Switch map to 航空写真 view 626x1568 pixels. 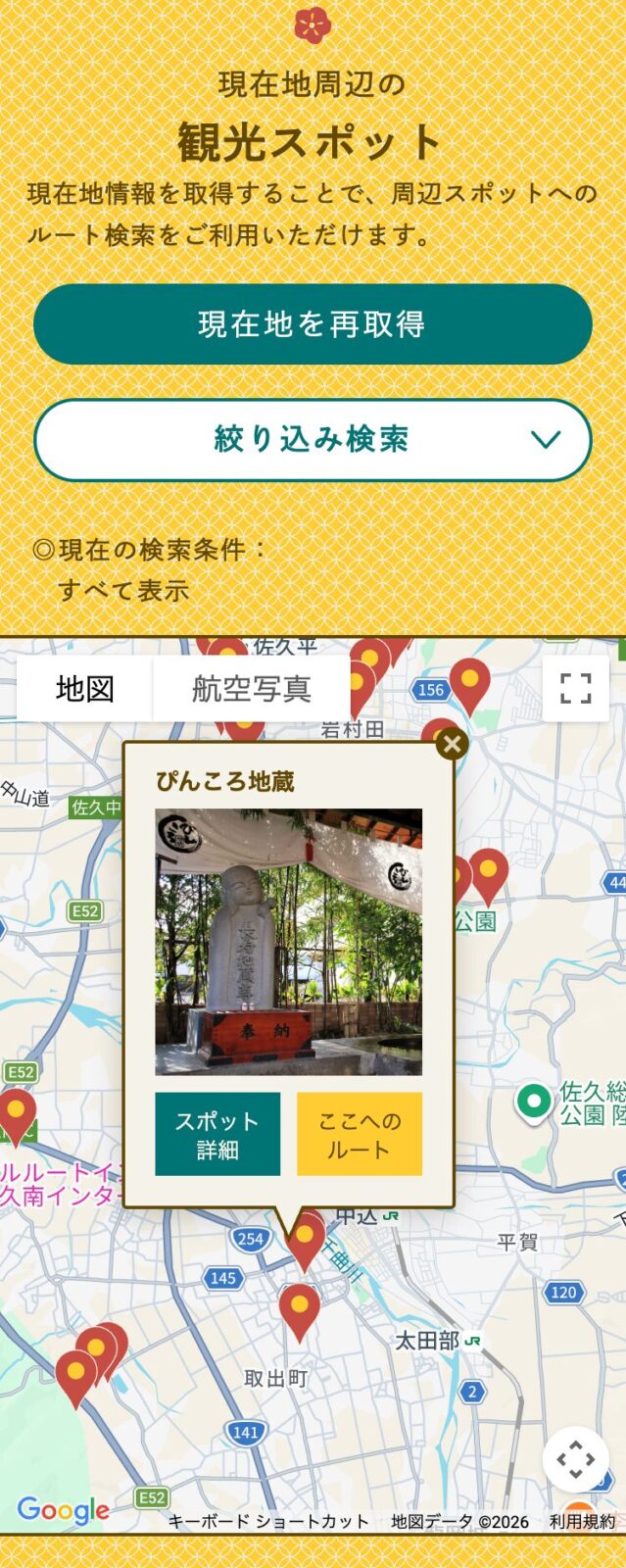[251, 689]
